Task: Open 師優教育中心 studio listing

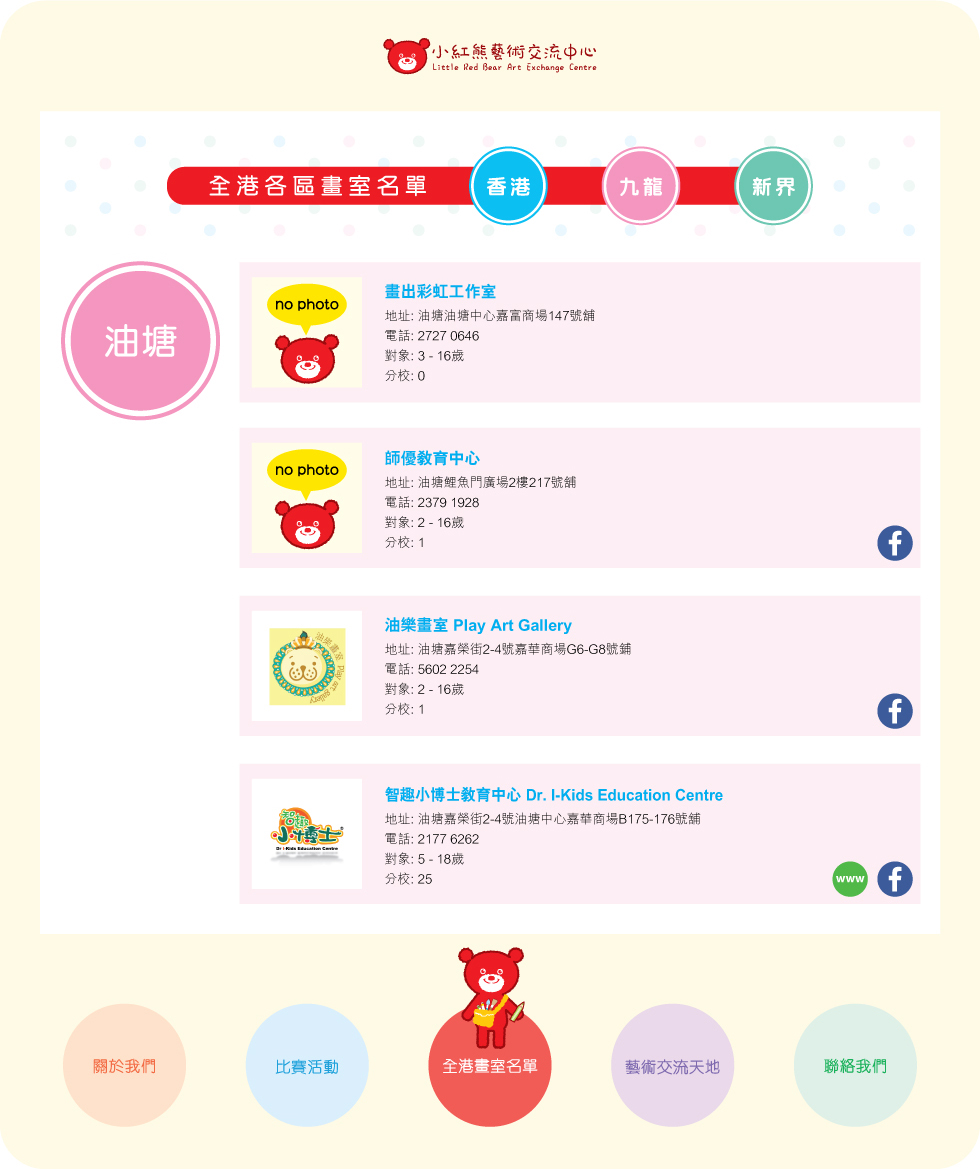Action: click(x=432, y=459)
